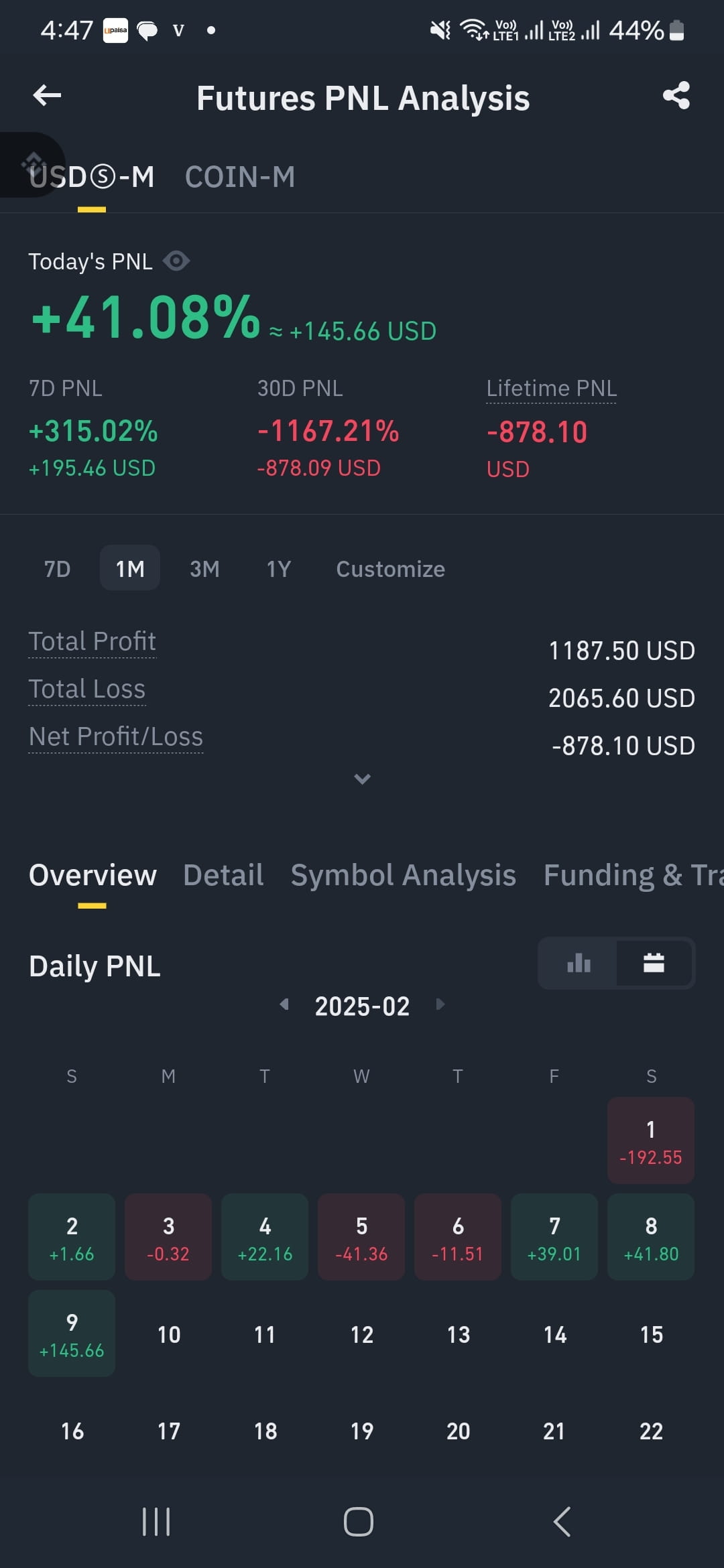Screen dimensions: 724x1568
Task: Go to next month after 2025-02
Action: pyautogui.click(x=440, y=1004)
